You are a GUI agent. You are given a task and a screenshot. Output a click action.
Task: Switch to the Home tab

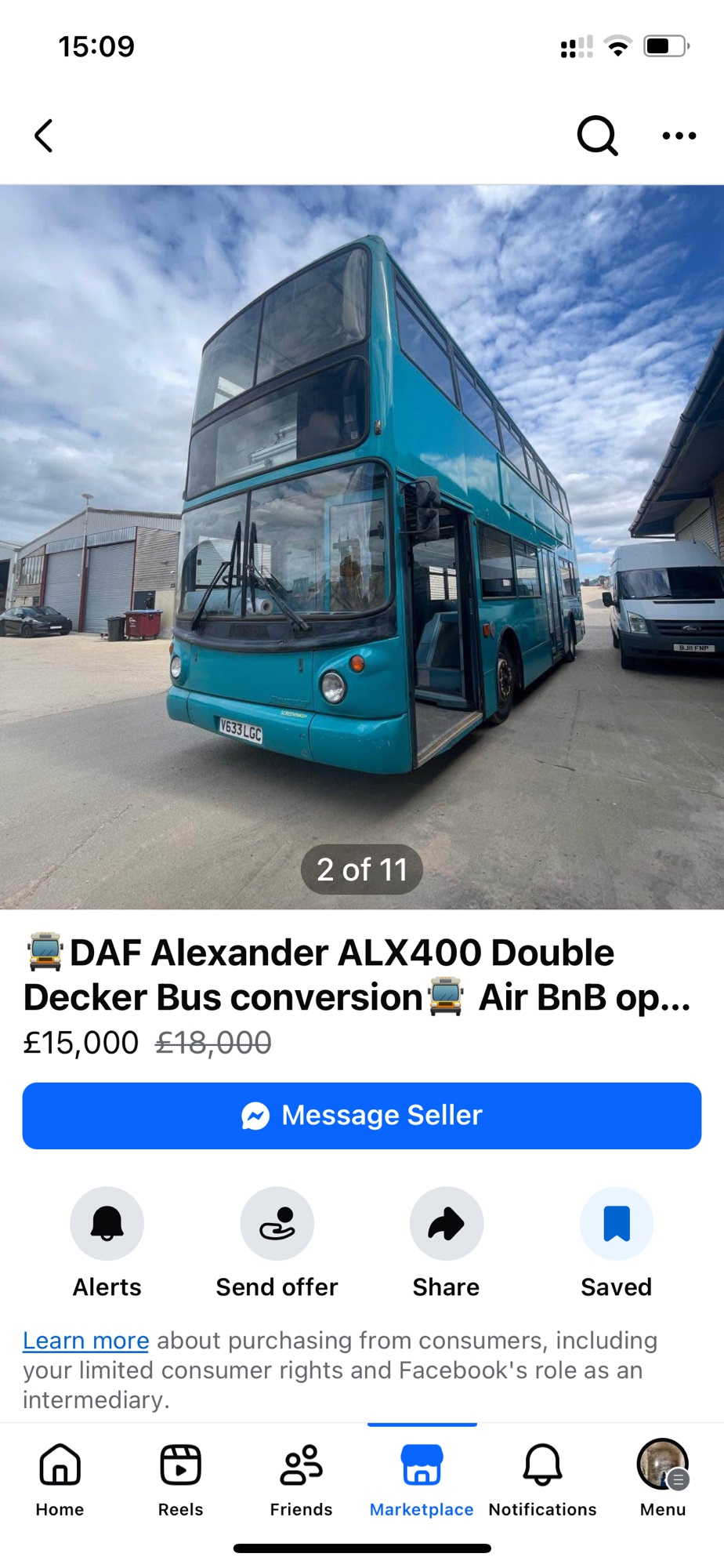[x=60, y=1478]
